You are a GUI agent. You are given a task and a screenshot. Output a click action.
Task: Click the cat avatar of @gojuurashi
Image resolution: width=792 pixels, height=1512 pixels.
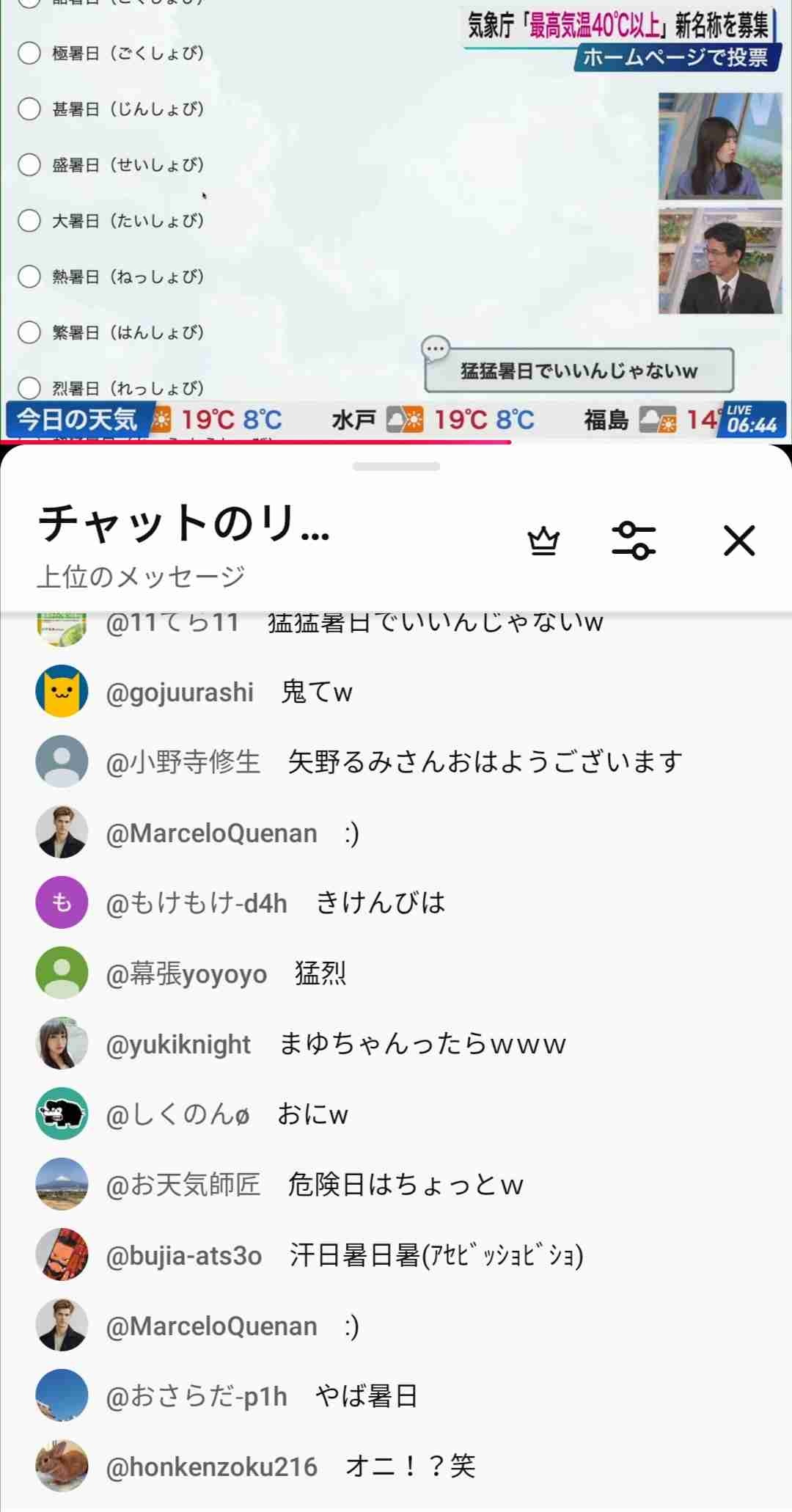coord(62,690)
